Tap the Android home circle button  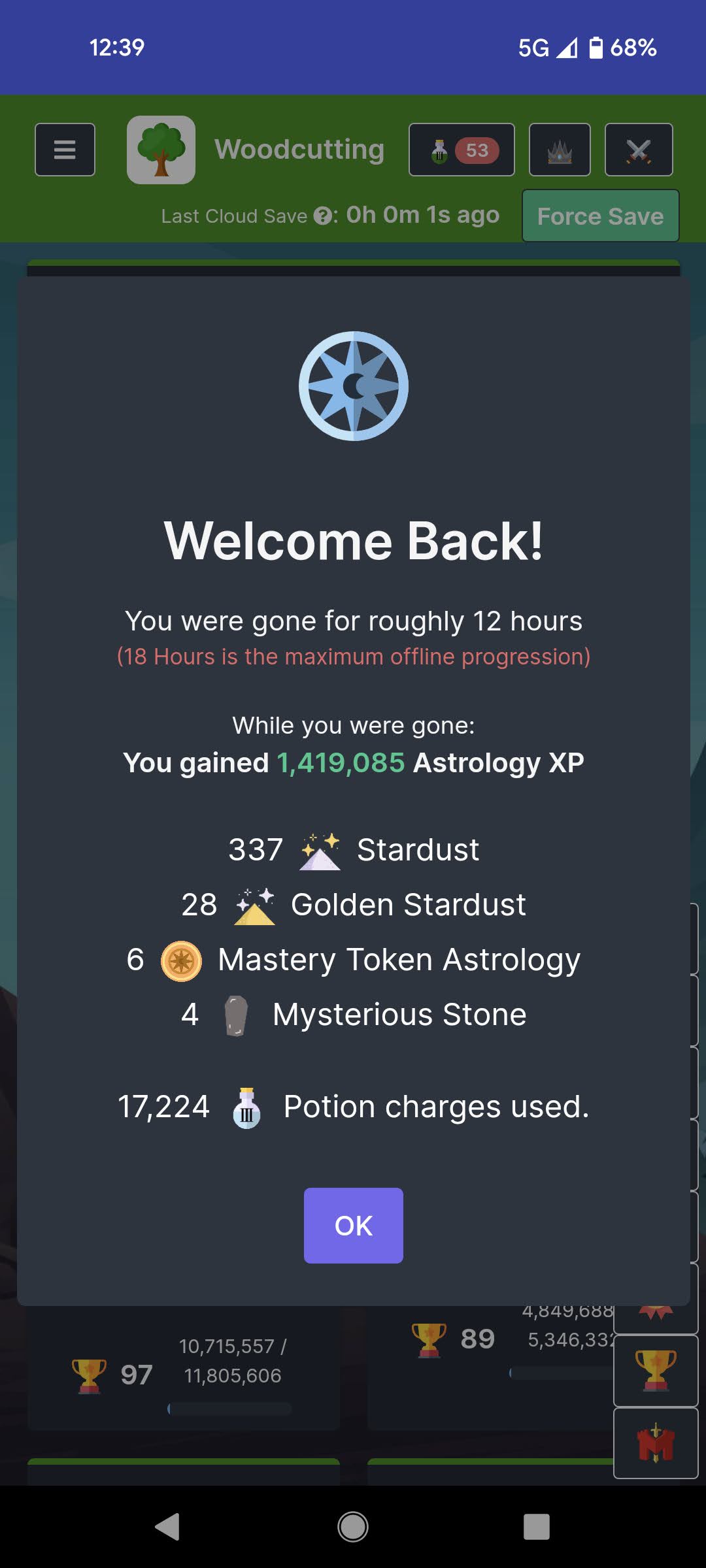353,1527
